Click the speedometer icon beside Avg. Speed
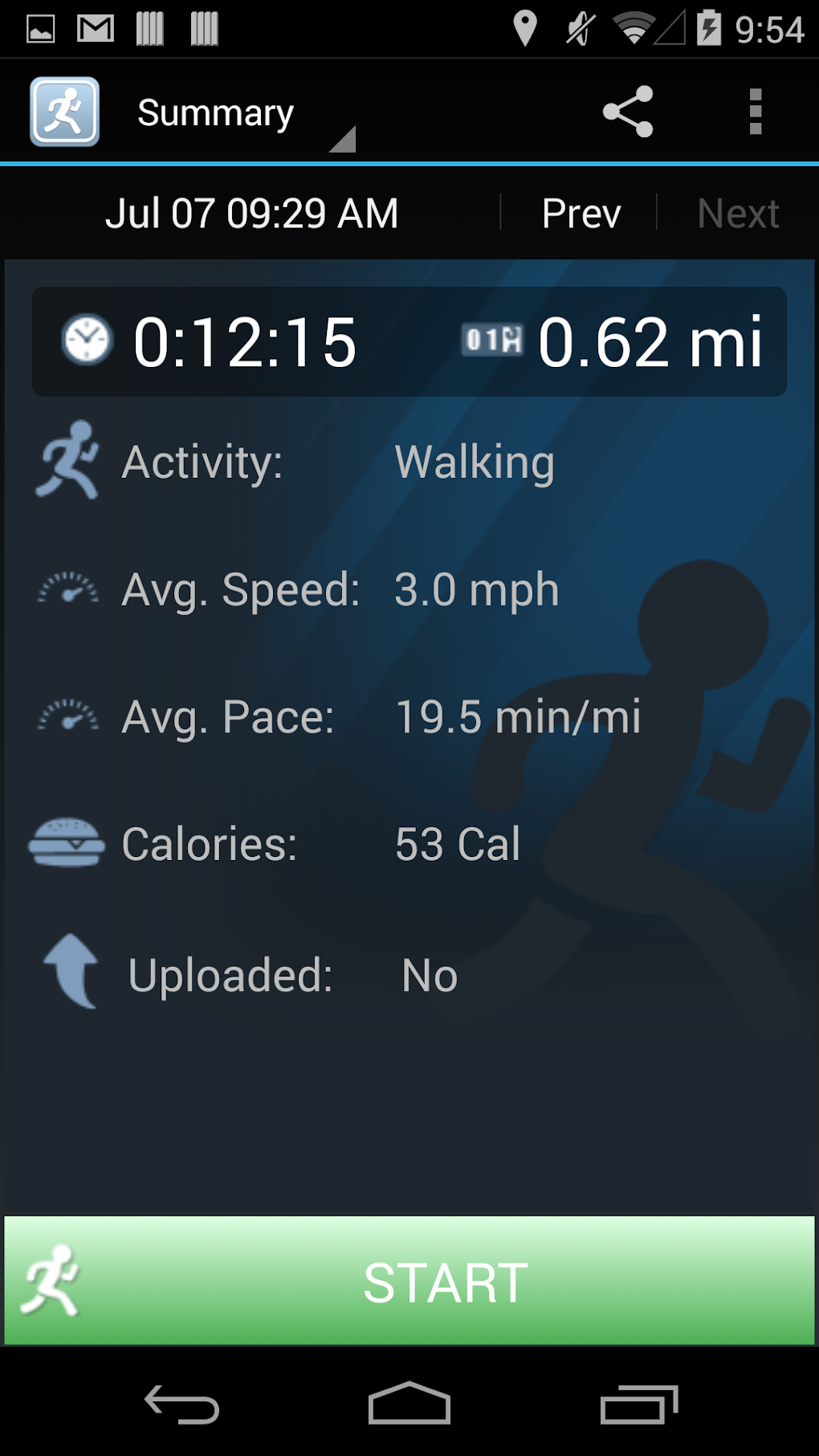 coord(68,589)
